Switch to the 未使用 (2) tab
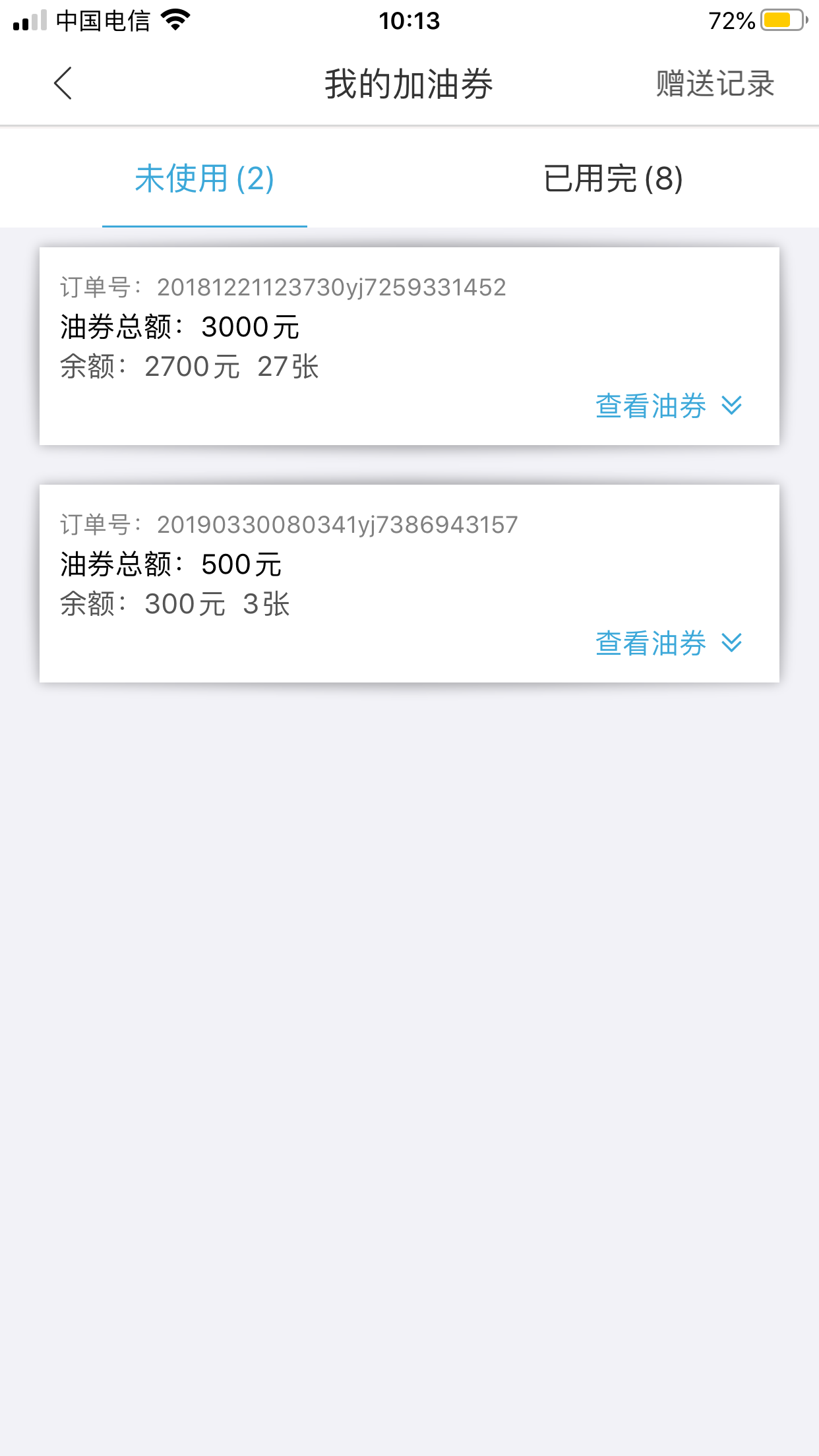The height and width of the screenshot is (1456, 819). click(x=204, y=179)
